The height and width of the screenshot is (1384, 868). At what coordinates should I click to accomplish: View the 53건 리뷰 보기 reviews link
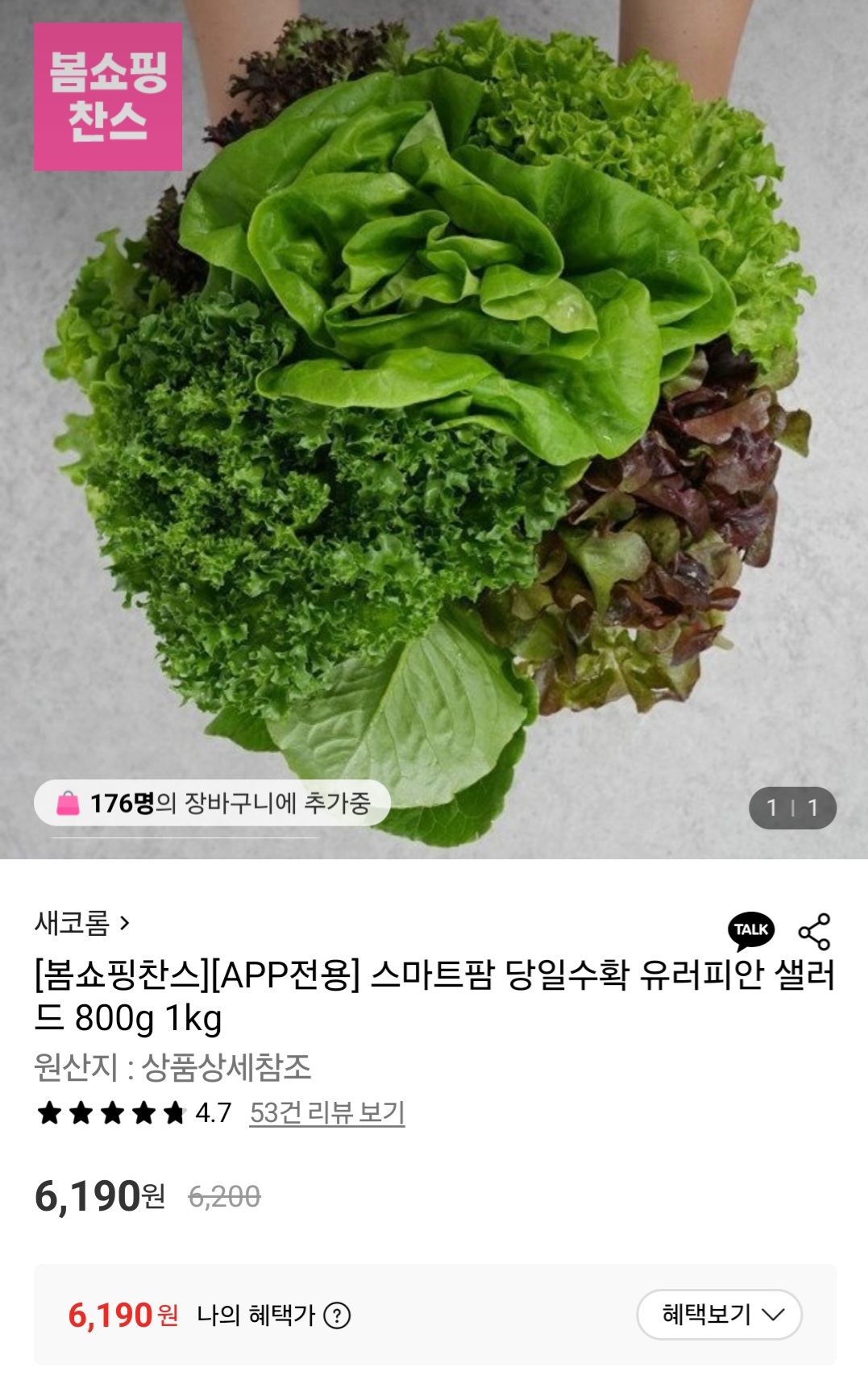pyautogui.click(x=326, y=1113)
